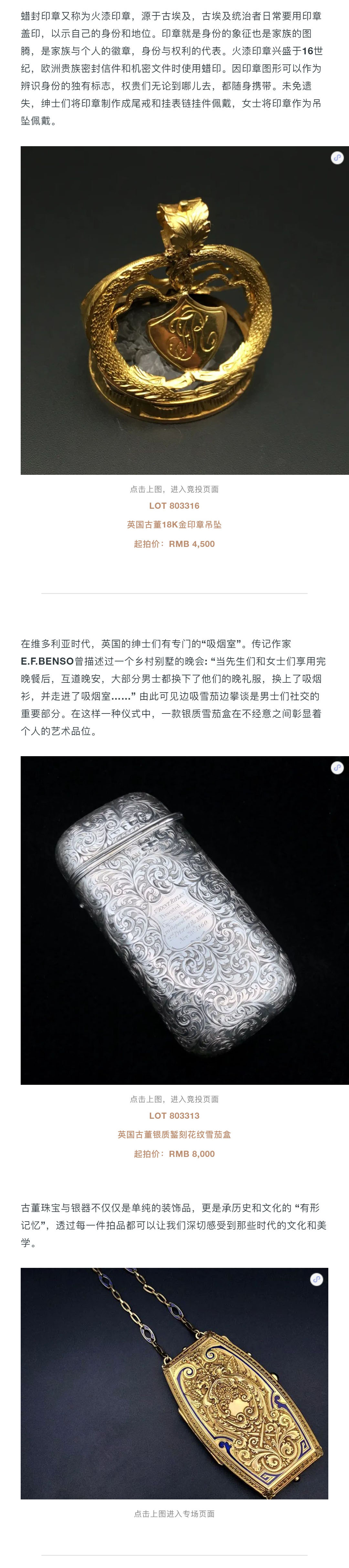
Task: Tap the link icon on the gold seal image
Action: click(x=337, y=158)
